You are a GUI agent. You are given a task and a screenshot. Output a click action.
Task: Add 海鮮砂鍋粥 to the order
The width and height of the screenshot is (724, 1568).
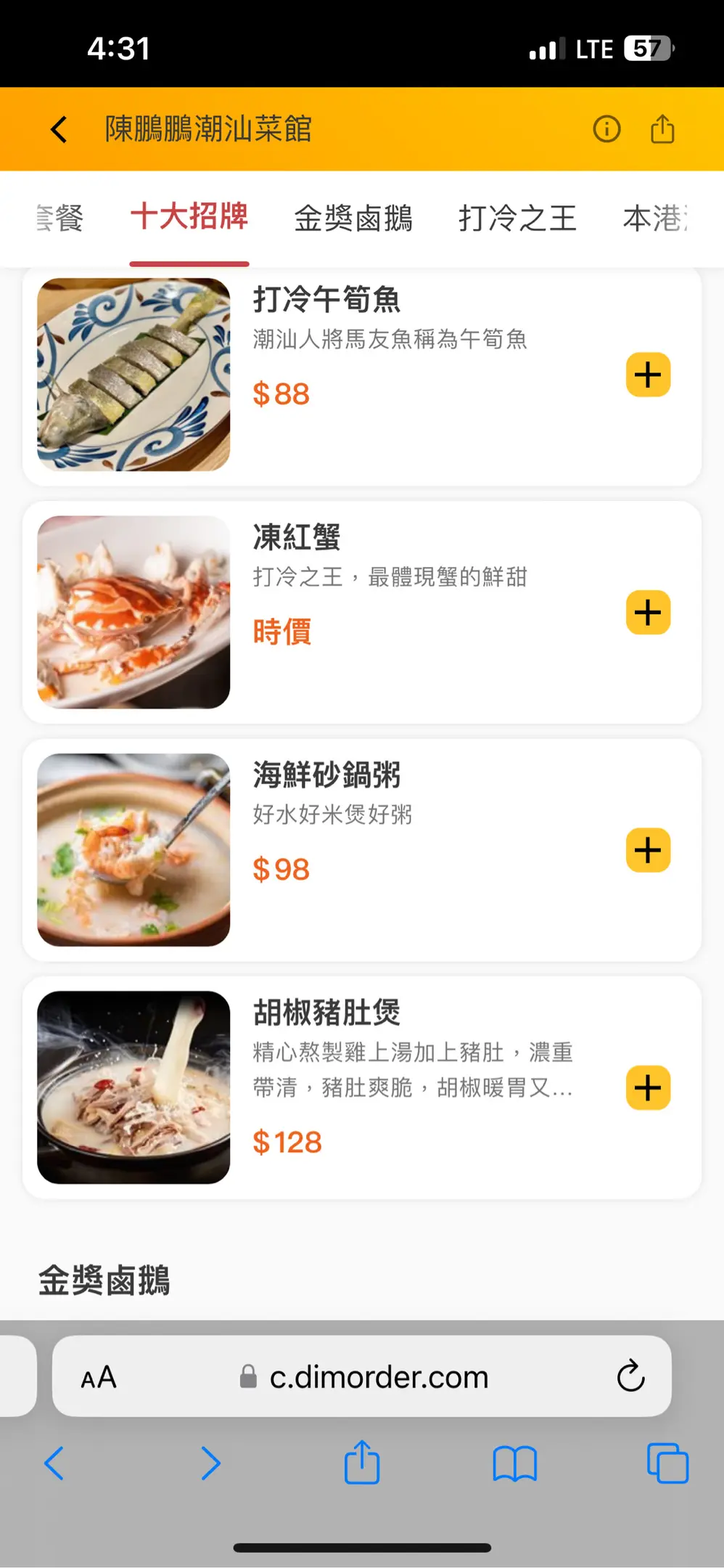click(648, 850)
